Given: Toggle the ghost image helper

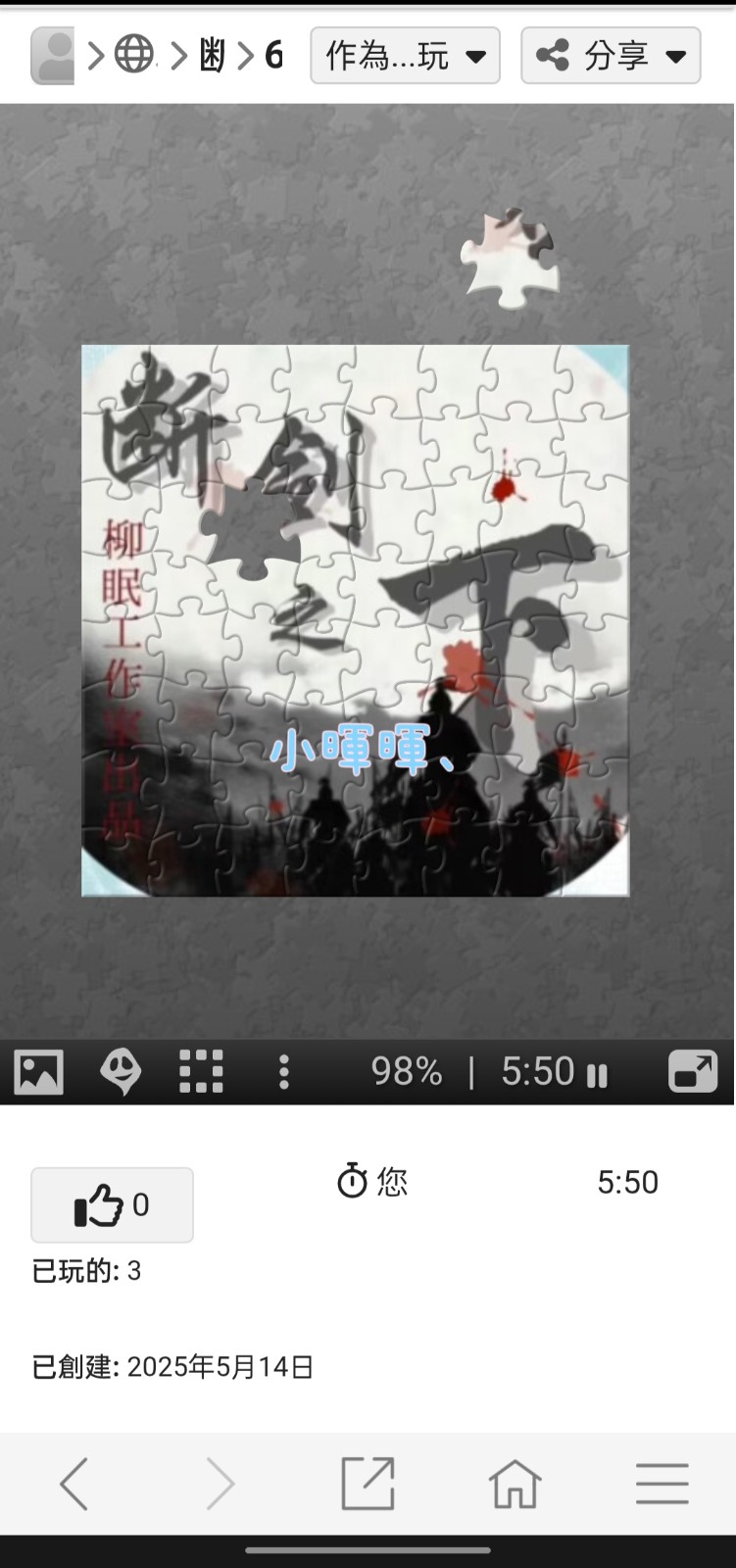Looking at the screenshot, I should 121,1071.
